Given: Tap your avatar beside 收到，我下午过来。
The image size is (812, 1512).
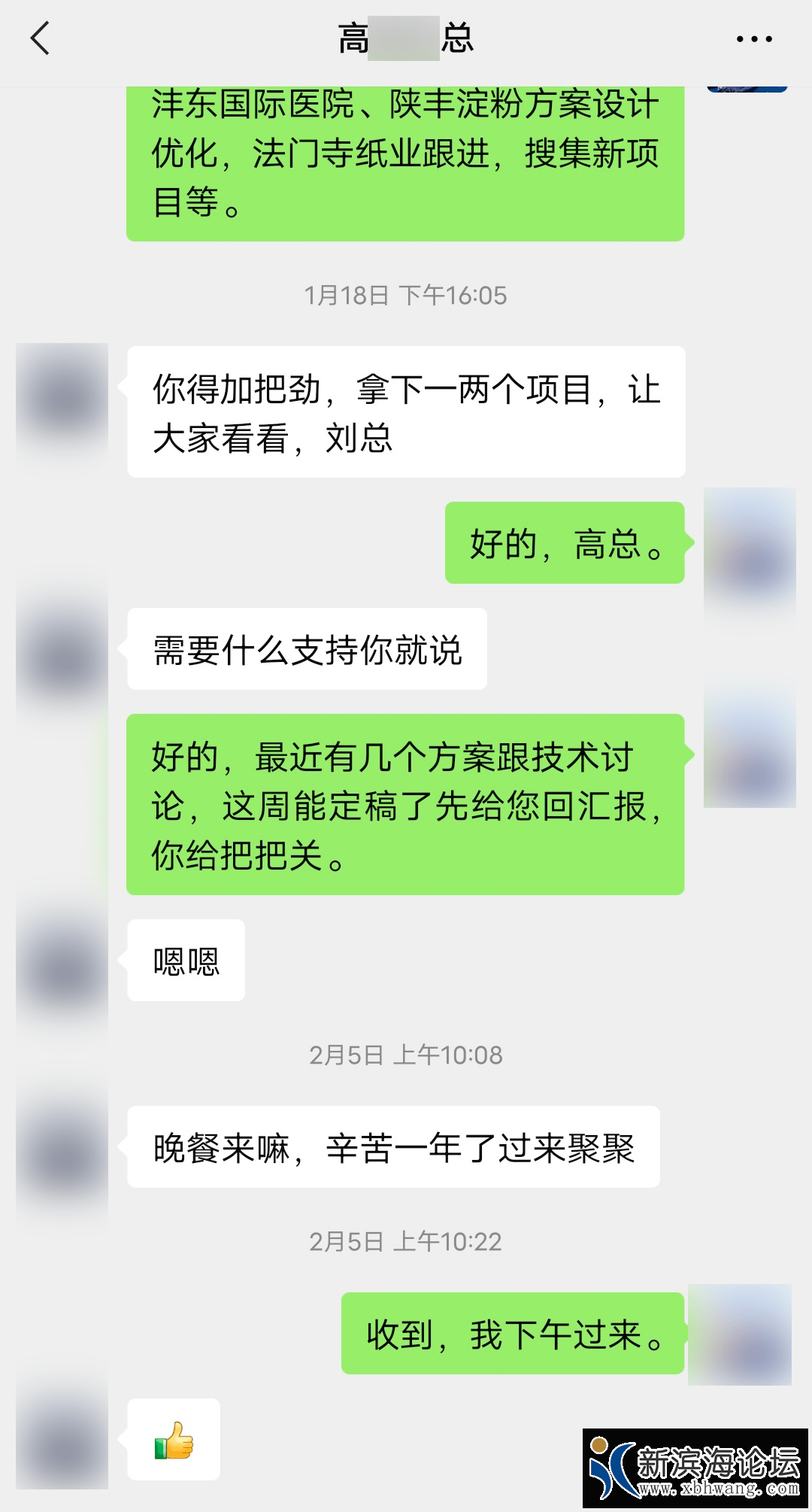Looking at the screenshot, I should 741,1335.
